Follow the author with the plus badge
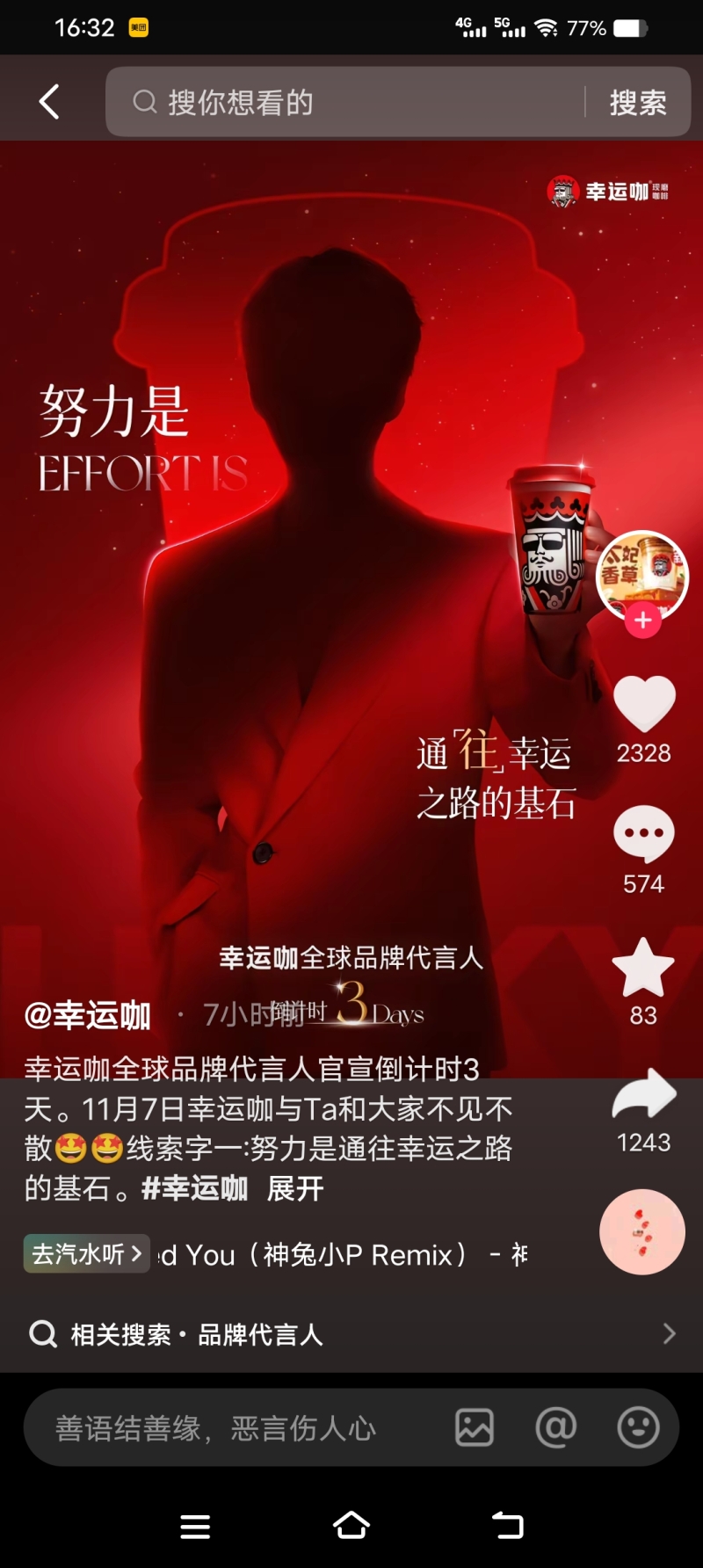Screen dimensions: 703x1568 642,620
